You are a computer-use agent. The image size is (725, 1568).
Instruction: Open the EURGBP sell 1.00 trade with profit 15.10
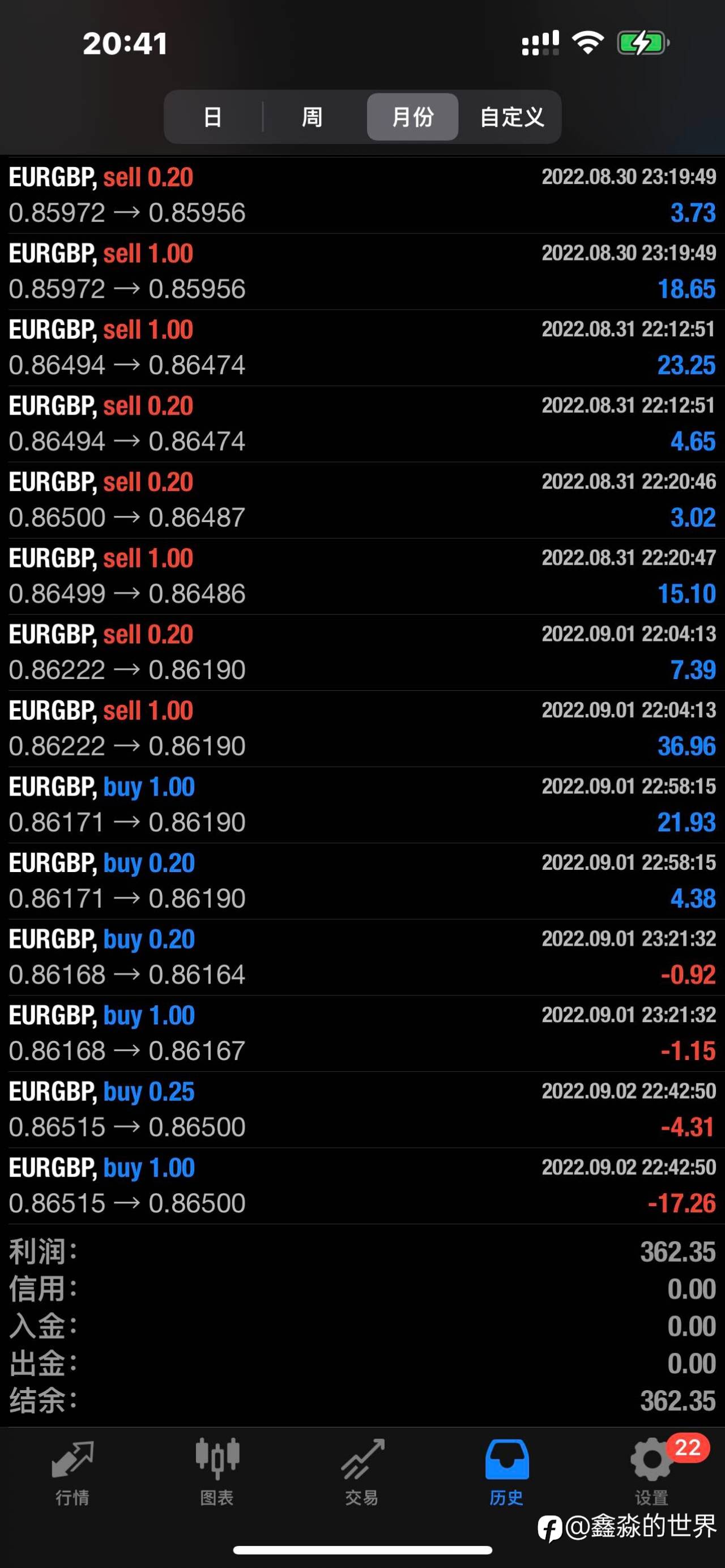(x=362, y=576)
